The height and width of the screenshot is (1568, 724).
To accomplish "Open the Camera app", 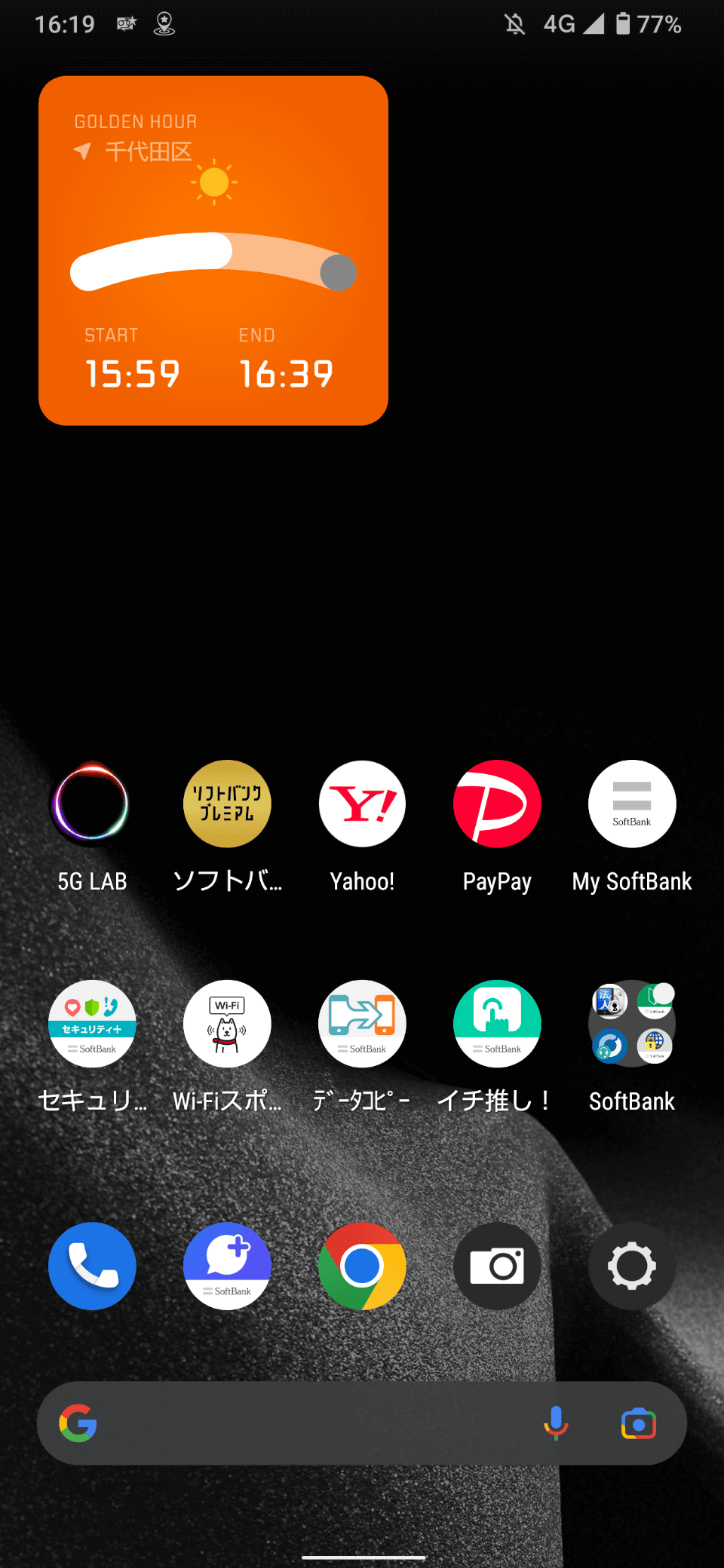I will click(x=497, y=1266).
